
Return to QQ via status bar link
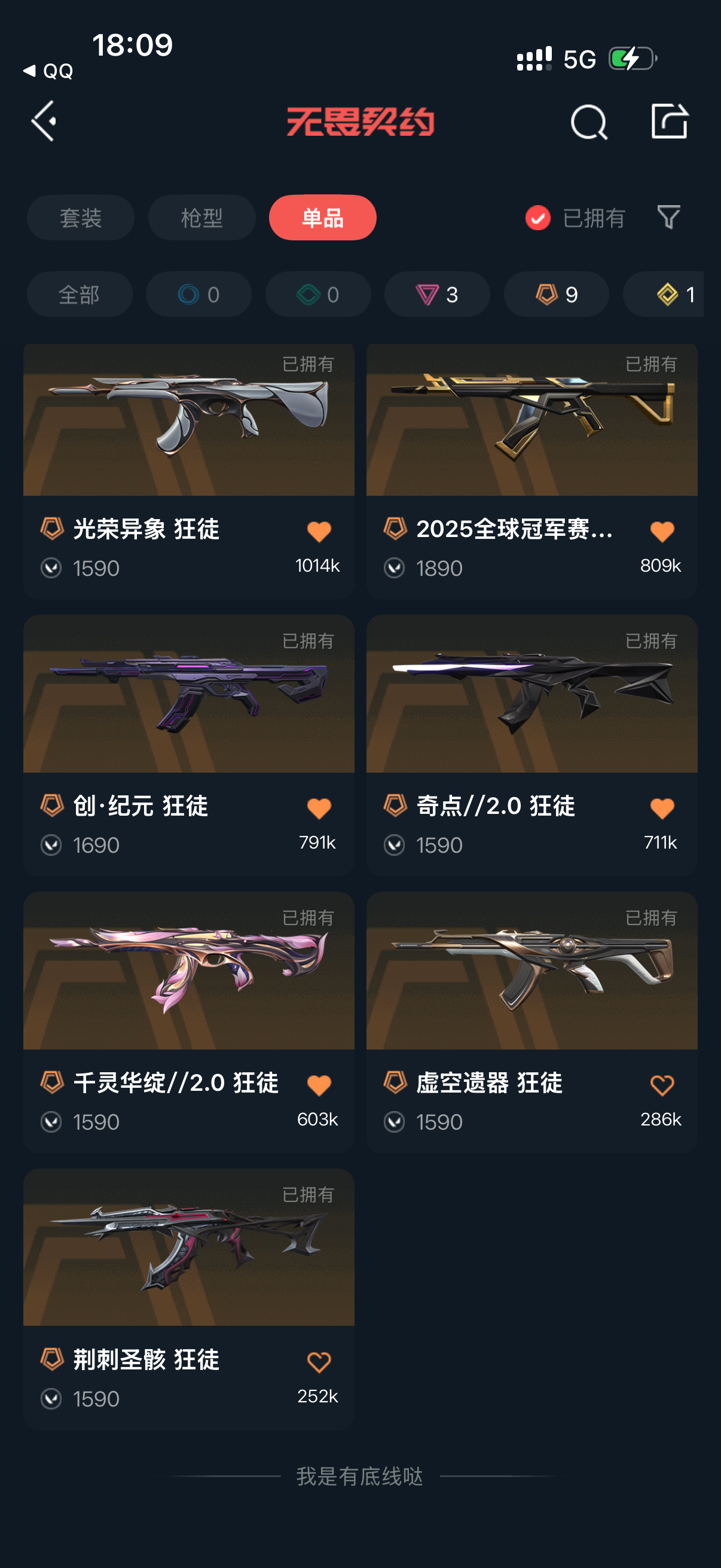tap(48, 71)
